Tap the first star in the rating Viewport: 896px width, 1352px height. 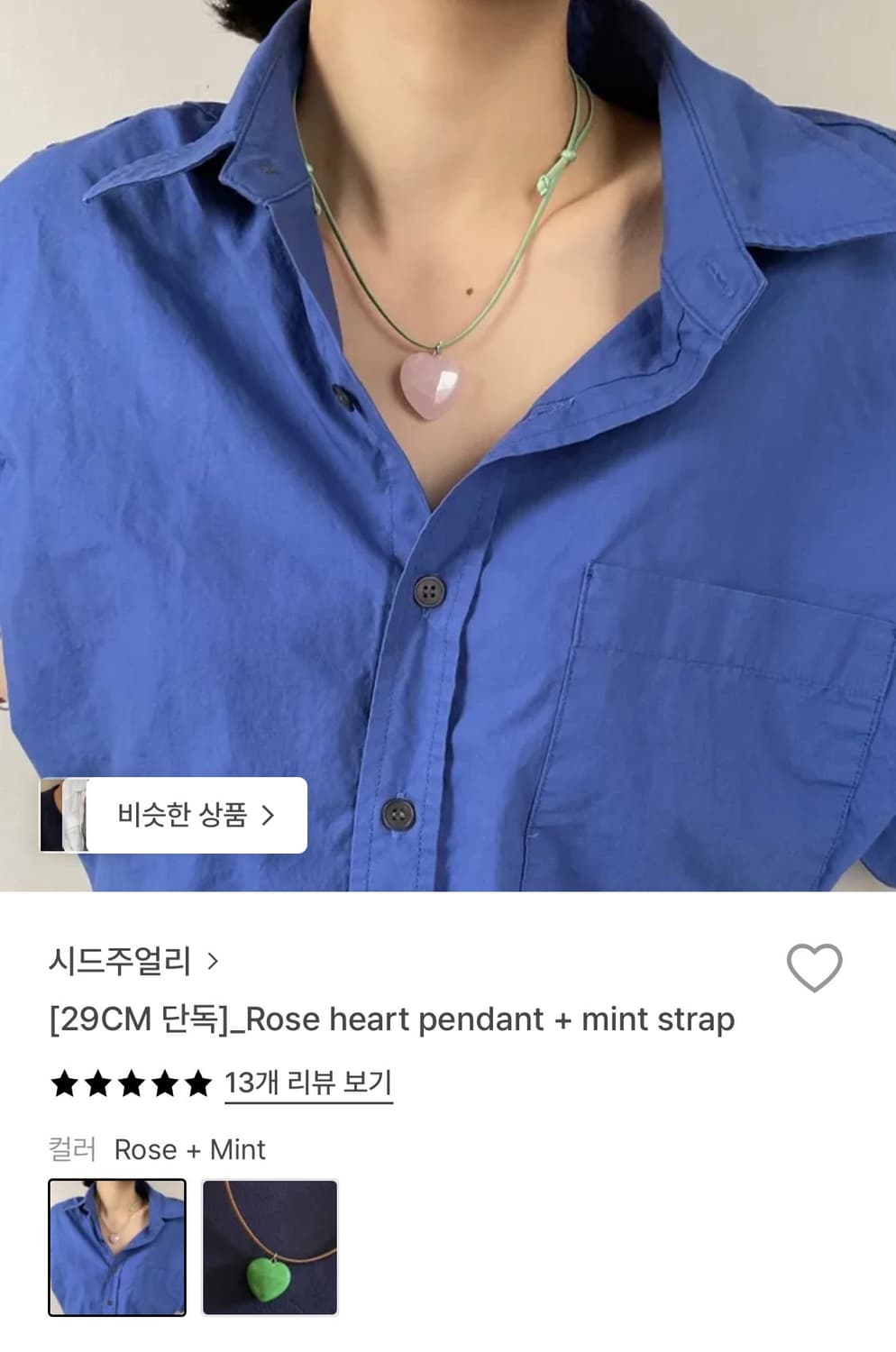pyautogui.click(x=65, y=1084)
